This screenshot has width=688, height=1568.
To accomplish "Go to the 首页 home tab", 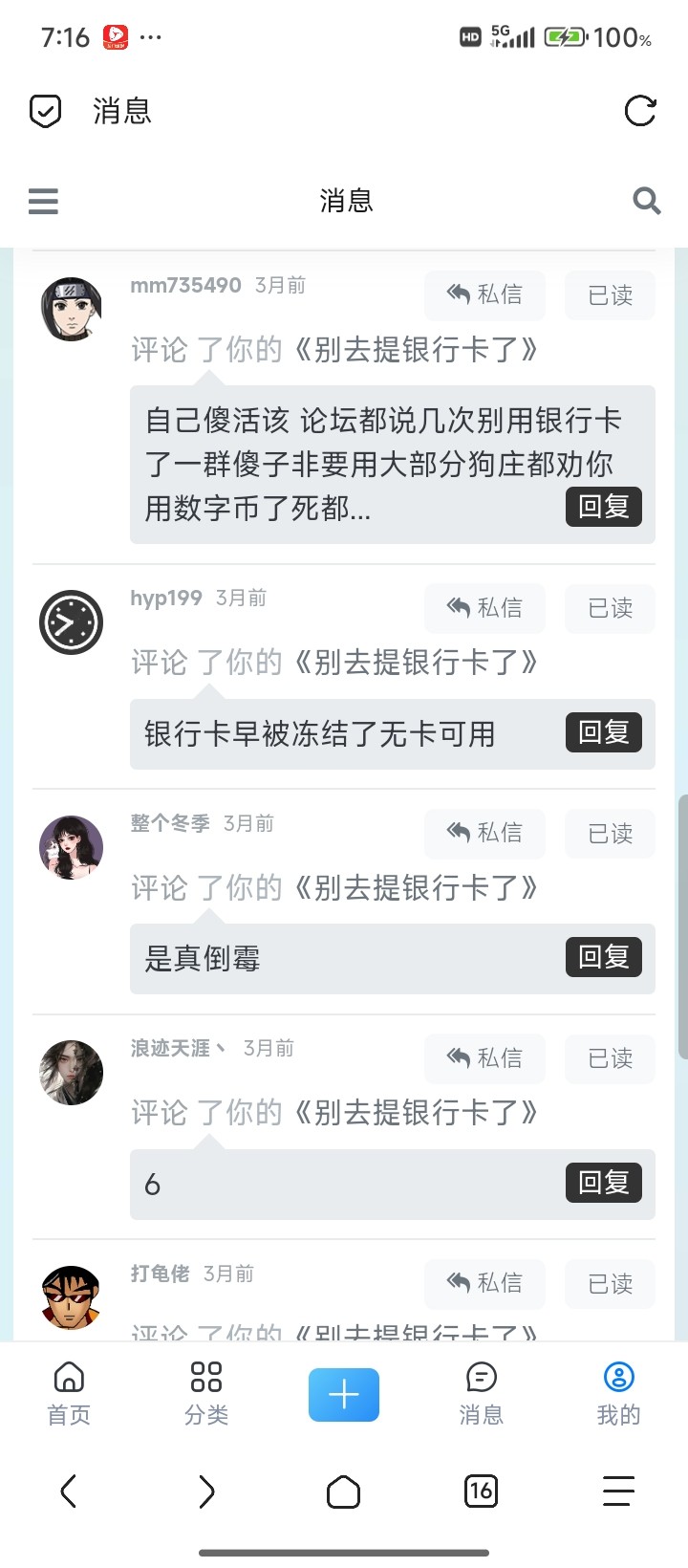I will [69, 1393].
